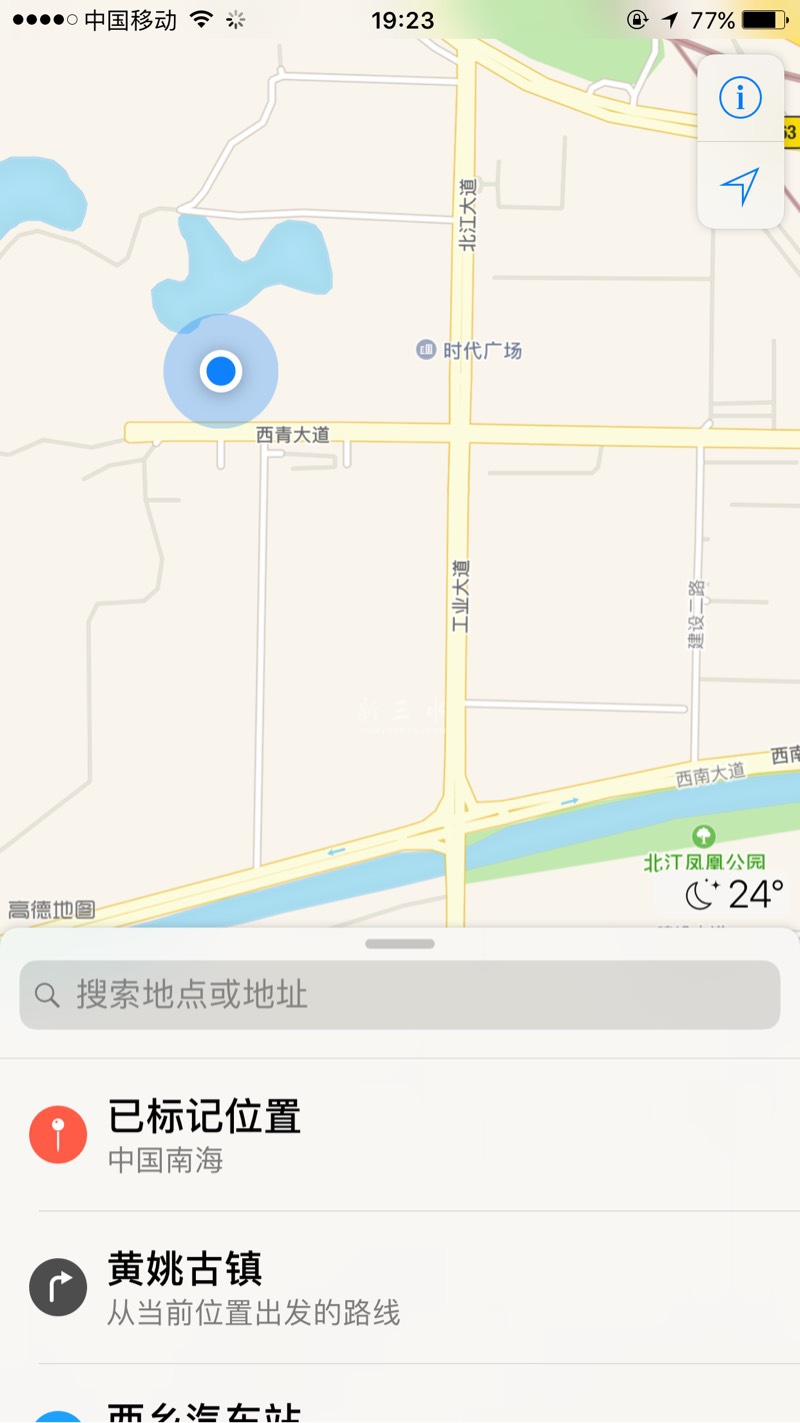Select the 时代广场 place on map
Screen dimensions: 800x1423
(x=470, y=350)
